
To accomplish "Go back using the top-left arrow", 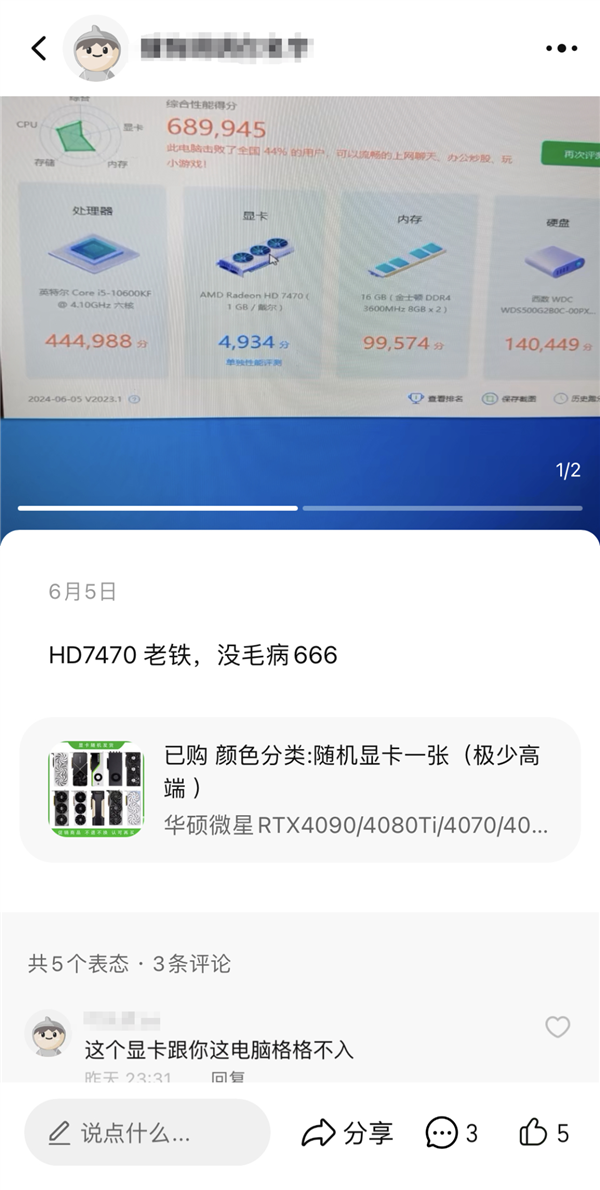I will [39, 48].
